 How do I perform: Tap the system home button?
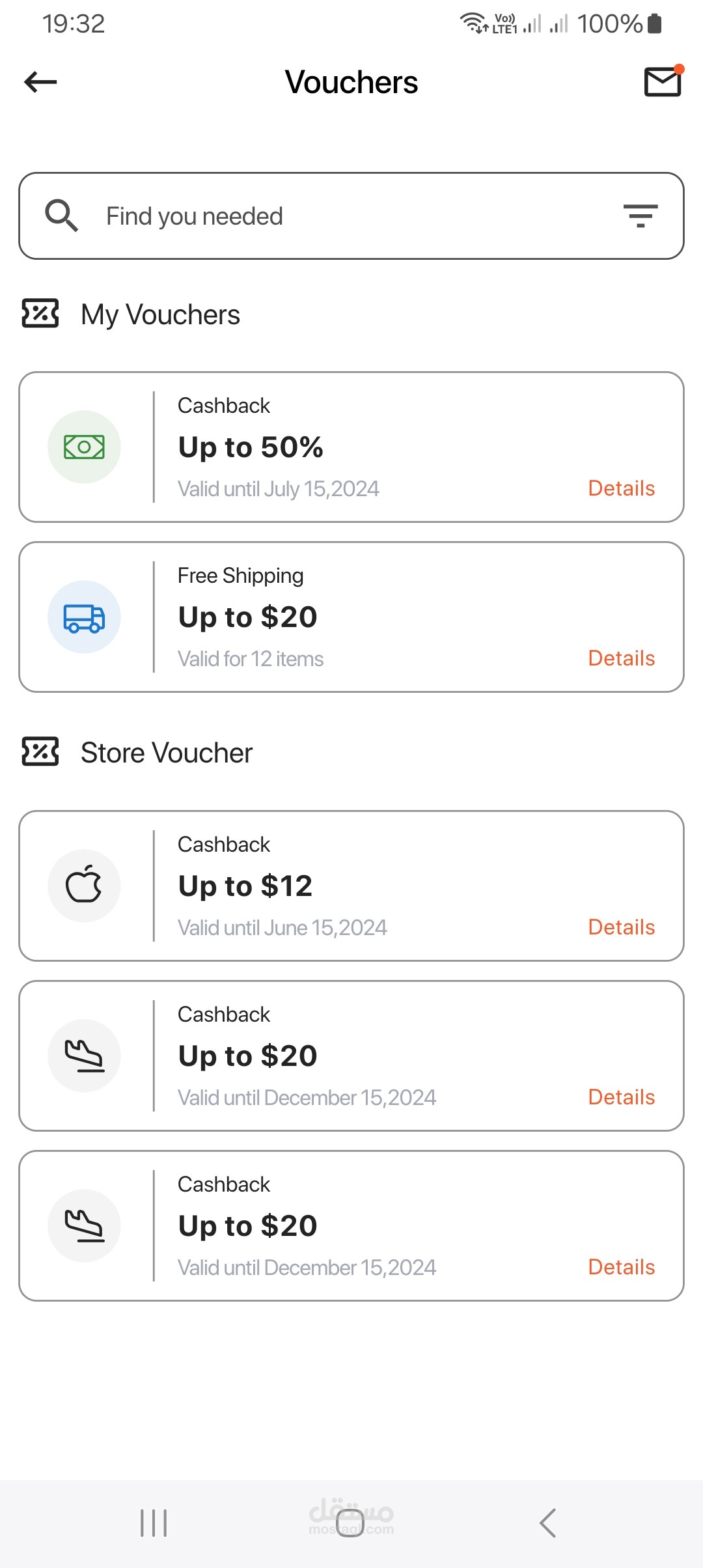(x=350, y=1523)
